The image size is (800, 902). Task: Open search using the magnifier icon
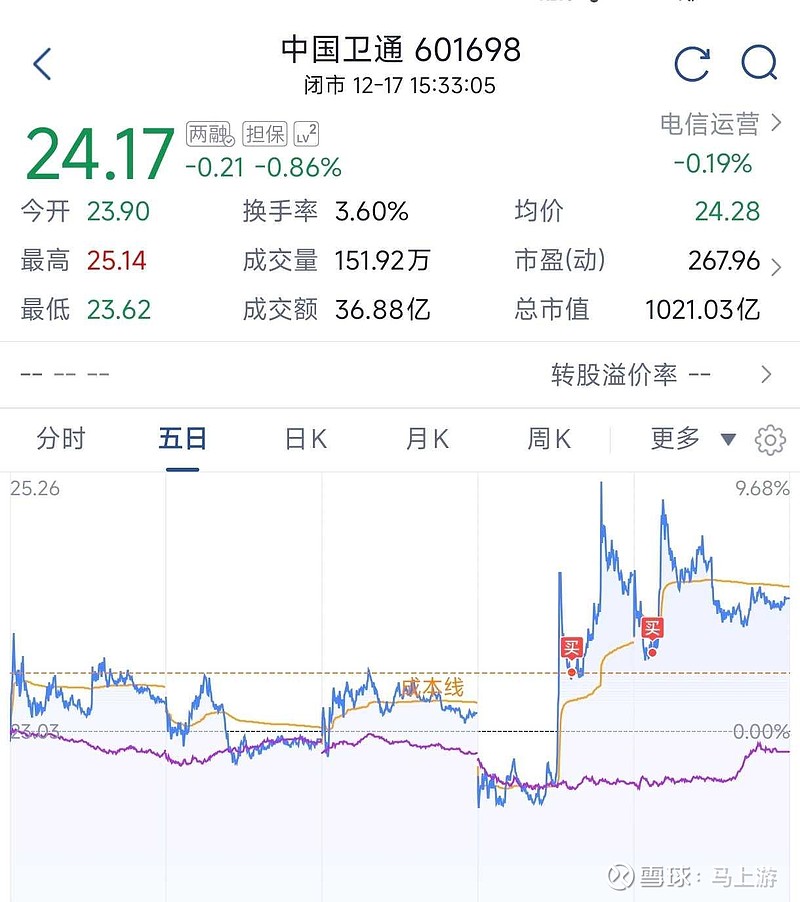point(760,64)
